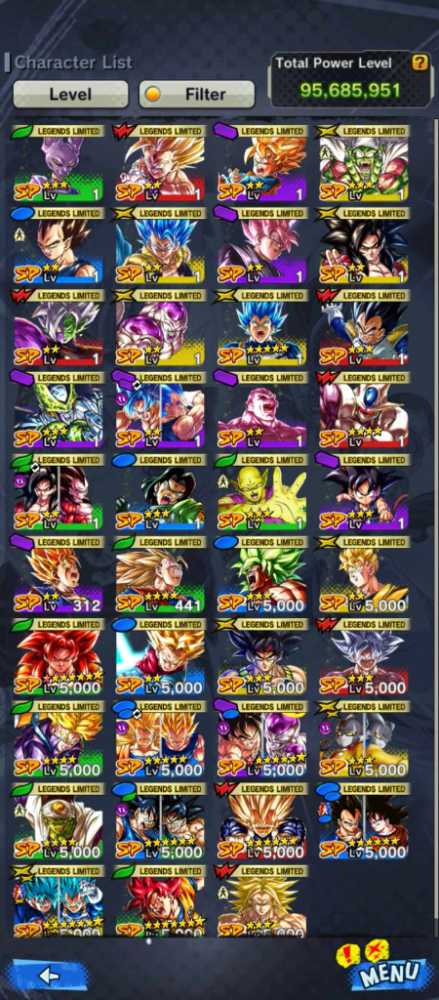Open the Total Power Level help icon
439x1000 pixels.
(x=419, y=63)
